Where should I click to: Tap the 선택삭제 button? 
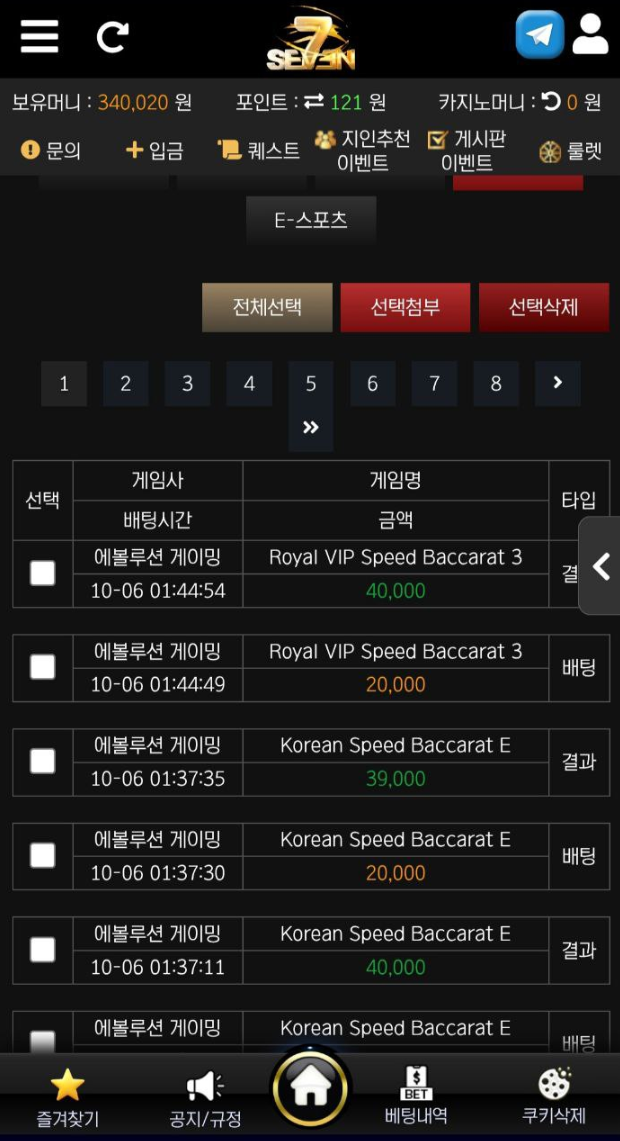point(544,307)
